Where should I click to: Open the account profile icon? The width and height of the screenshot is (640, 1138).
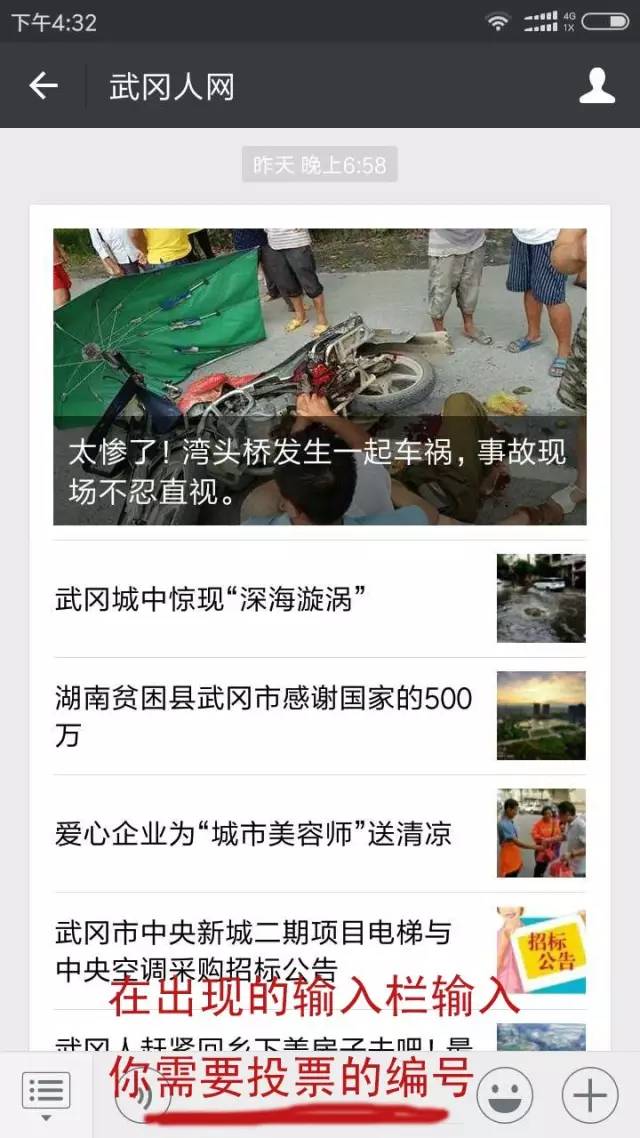pos(597,86)
